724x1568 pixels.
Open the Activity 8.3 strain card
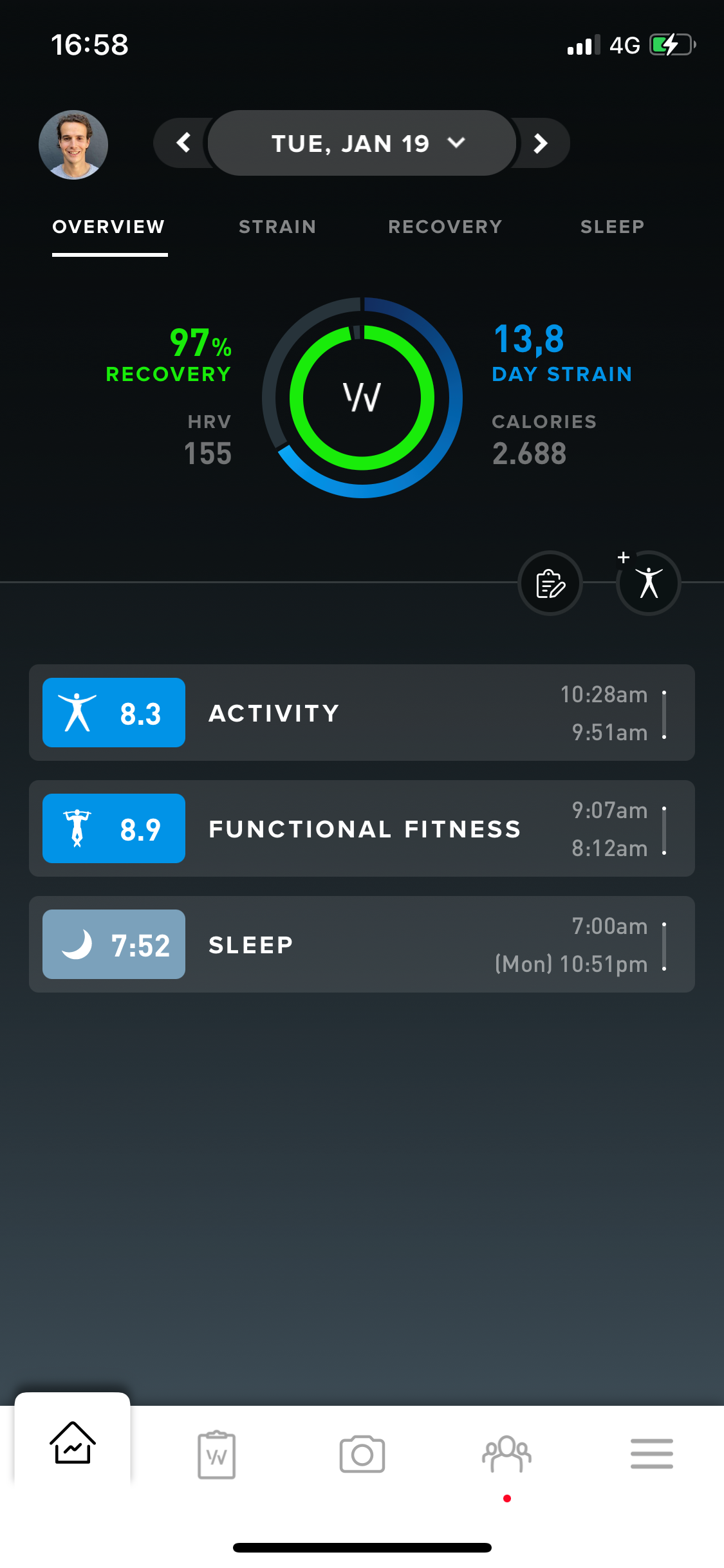pyautogui.click(x=362, y=713)
